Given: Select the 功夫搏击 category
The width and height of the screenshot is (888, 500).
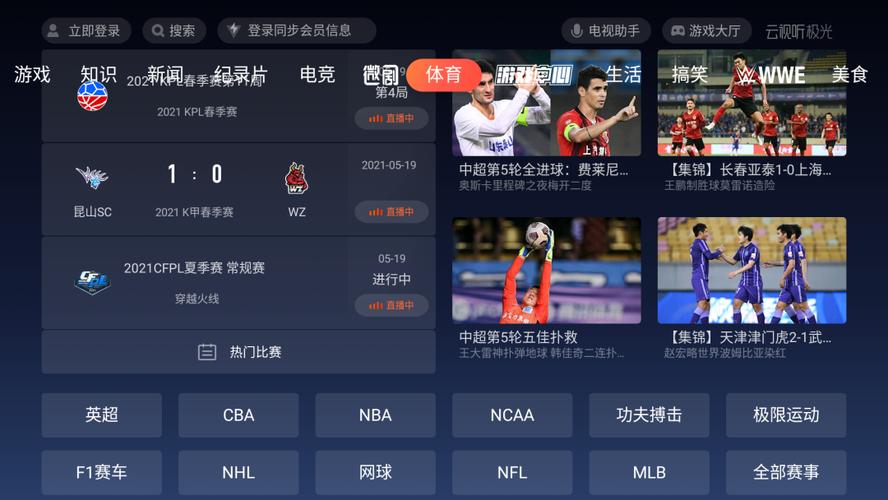Looking at the screenshot, I should [x=649, y=415].
